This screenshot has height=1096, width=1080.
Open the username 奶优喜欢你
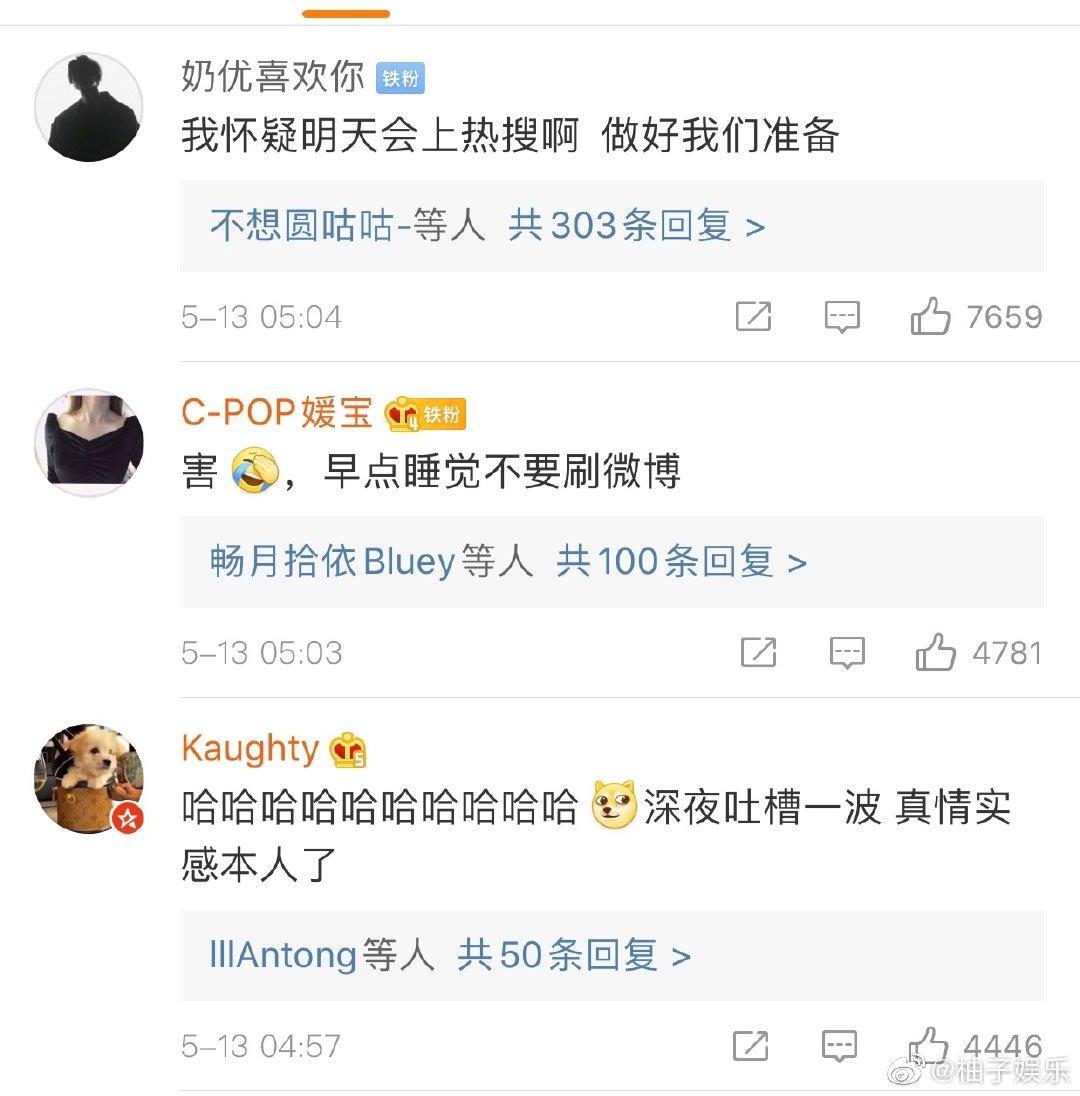(272, 77)
